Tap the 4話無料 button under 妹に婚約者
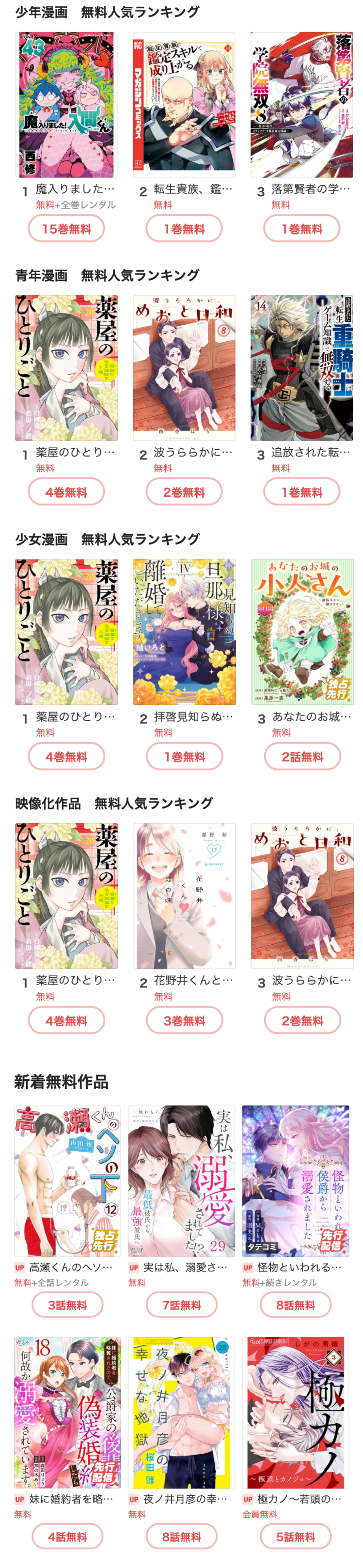 [x=67, y=1536]
